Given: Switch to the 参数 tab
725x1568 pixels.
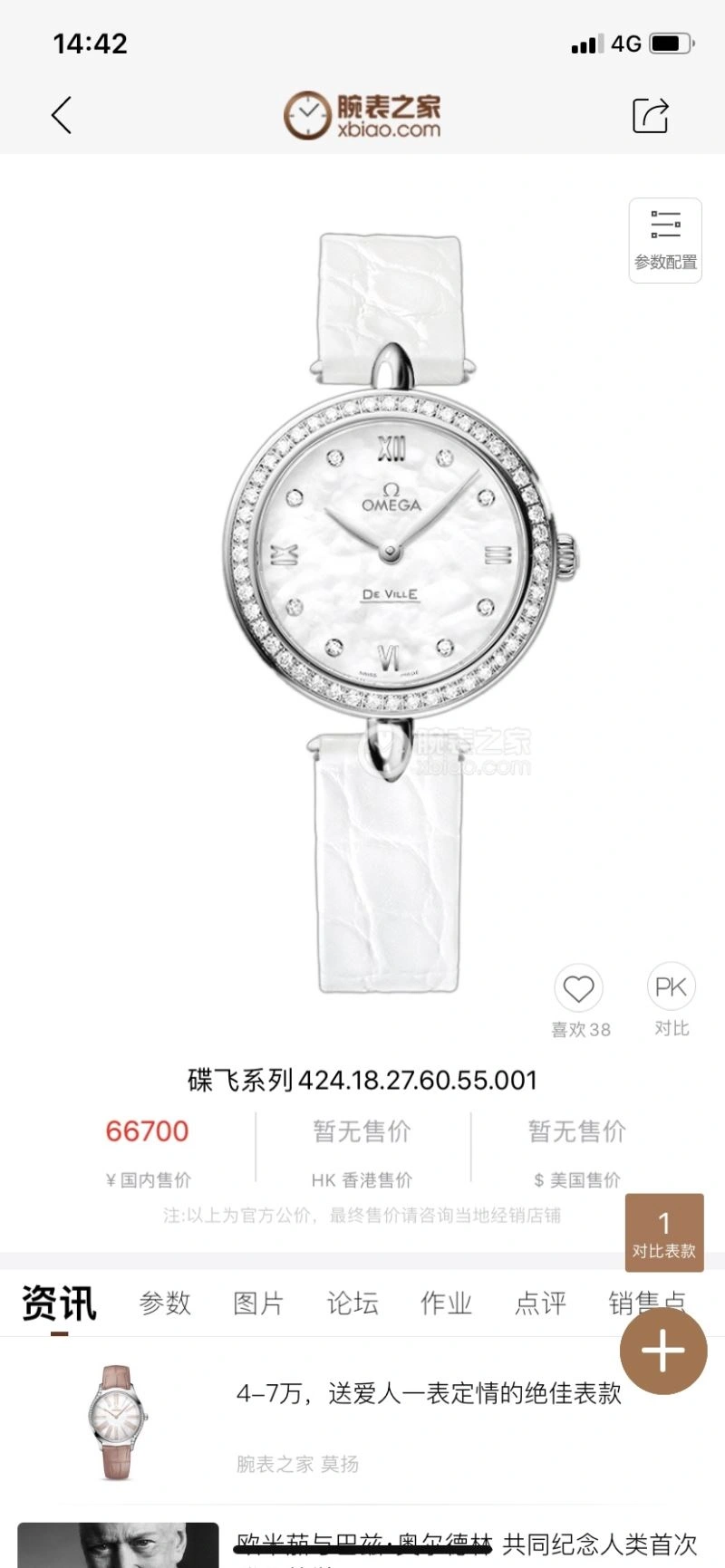Looking at the screenshot, I should click(x=165, y=1303).
